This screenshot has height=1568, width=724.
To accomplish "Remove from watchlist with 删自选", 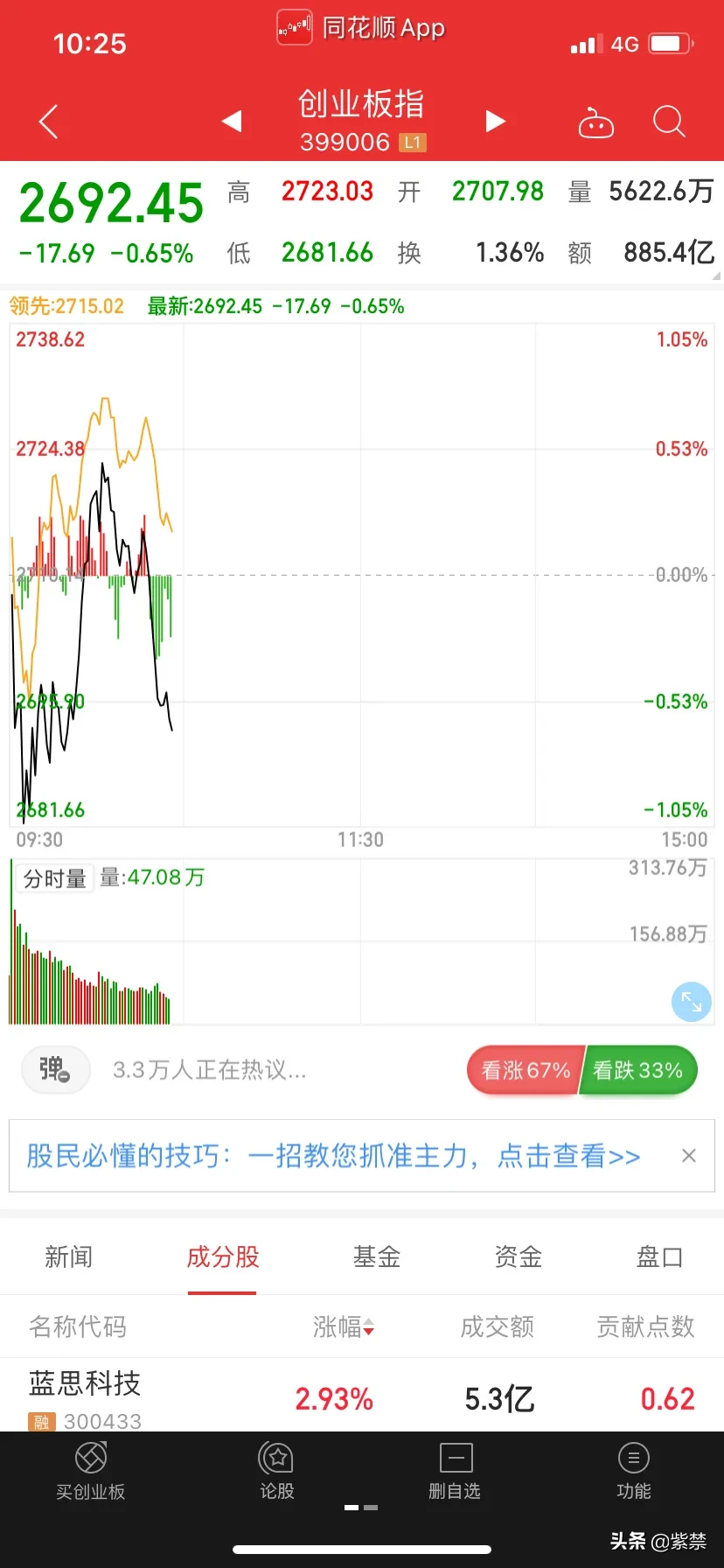I will (x=455, y=1472).
